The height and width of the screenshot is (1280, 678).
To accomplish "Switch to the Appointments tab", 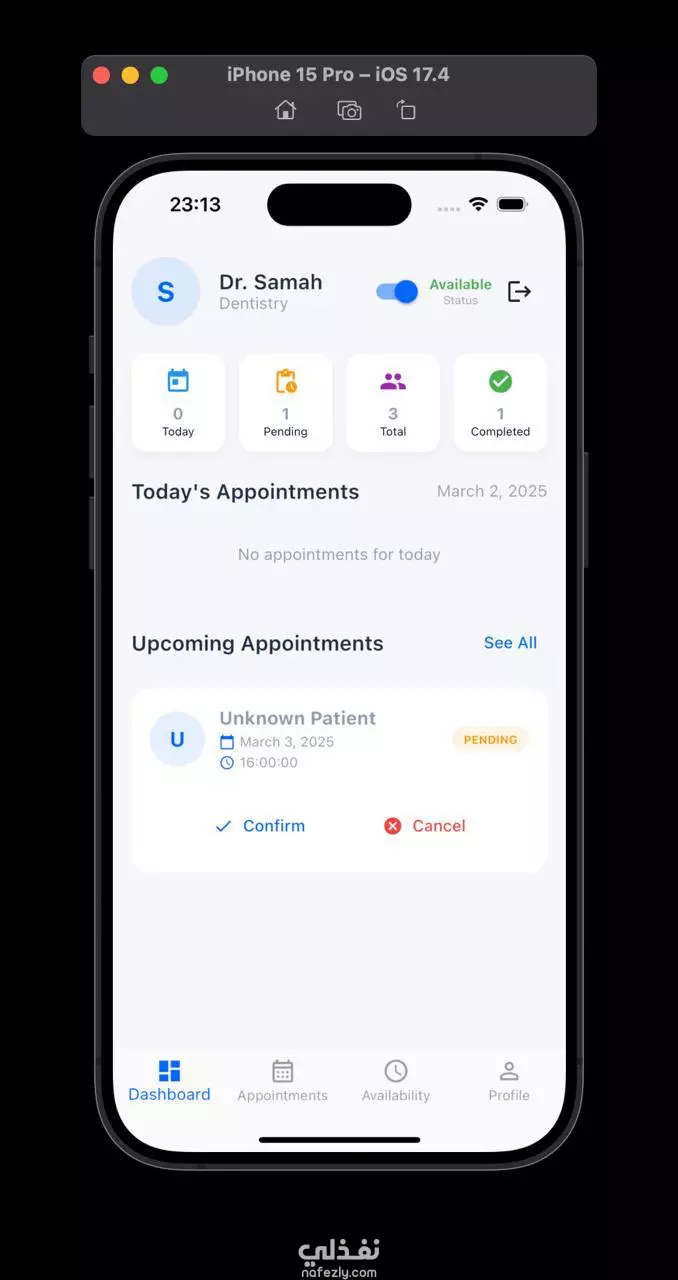I will [282, 1081].
